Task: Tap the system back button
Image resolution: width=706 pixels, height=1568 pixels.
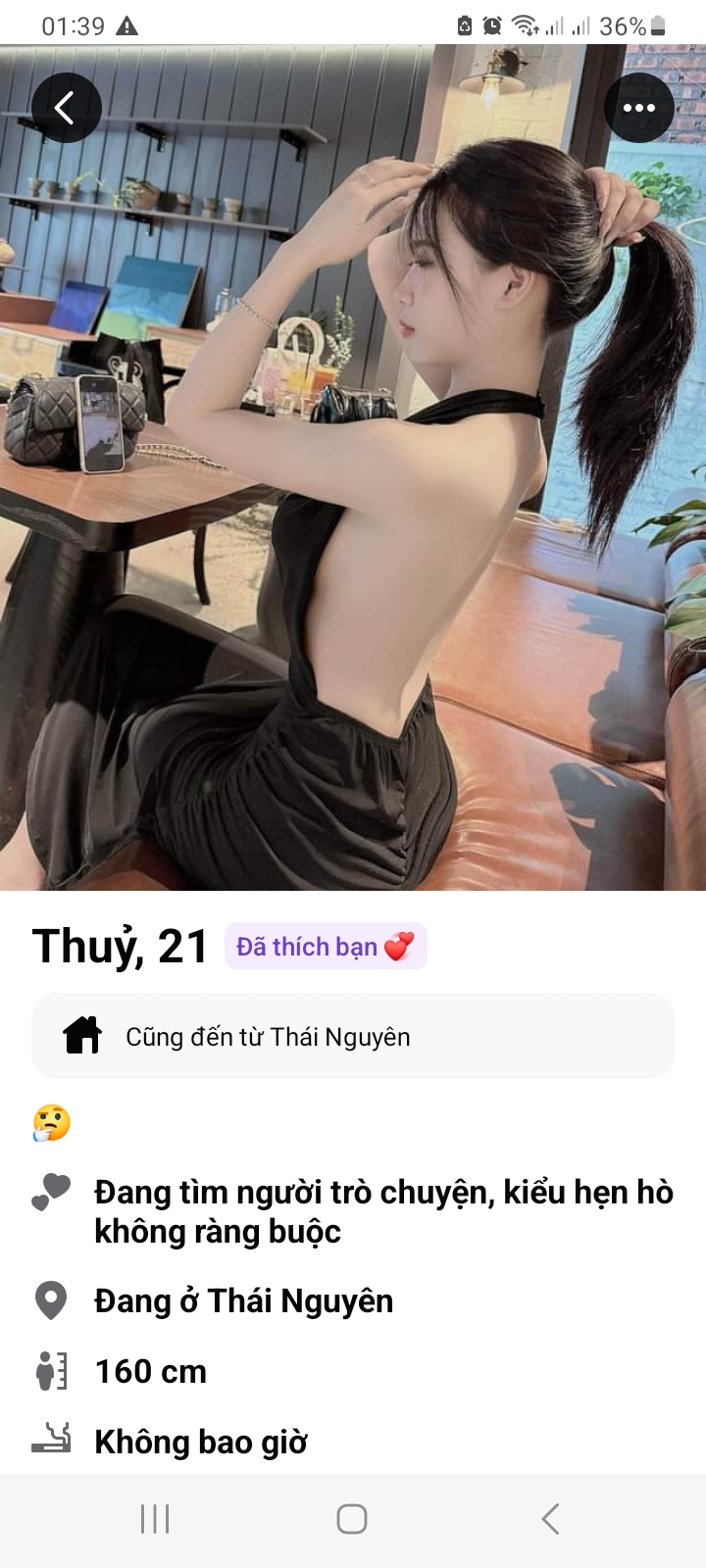Action: (550, 1519)
